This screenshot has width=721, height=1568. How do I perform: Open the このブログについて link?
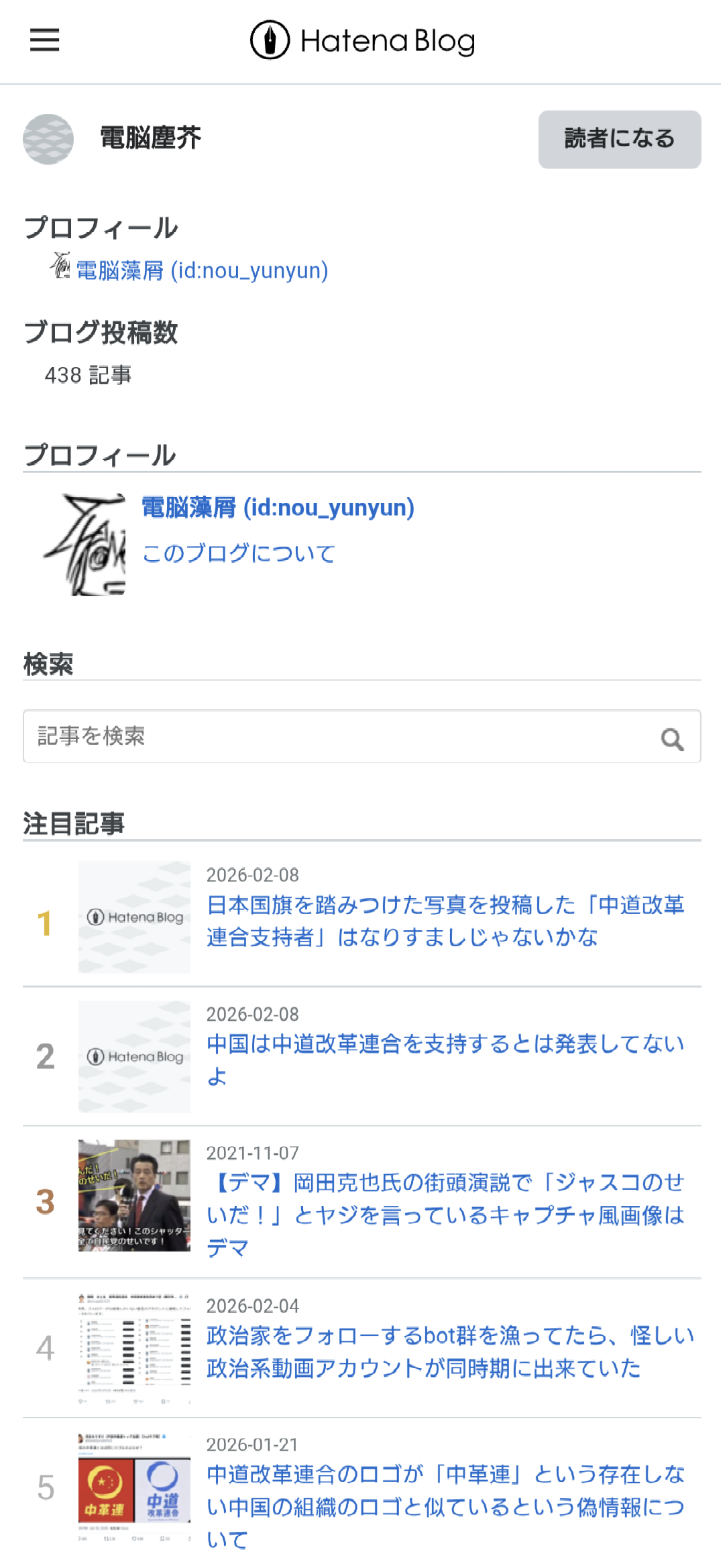point(238,553)
